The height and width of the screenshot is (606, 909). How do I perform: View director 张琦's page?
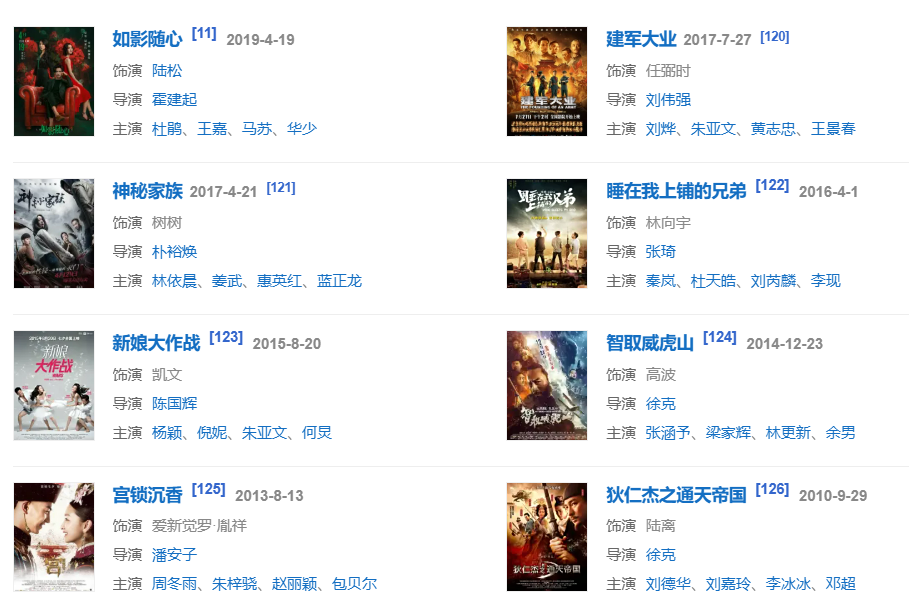click(660, 252)
